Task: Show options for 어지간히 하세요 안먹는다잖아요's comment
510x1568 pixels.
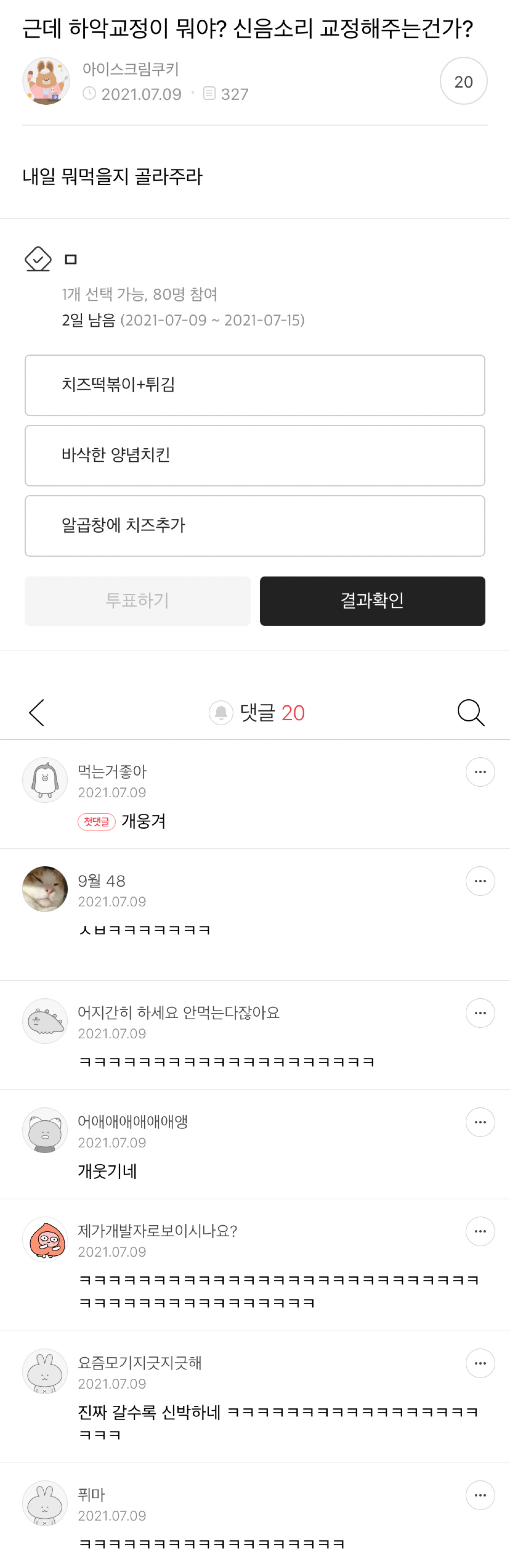Action: coord(480,1013)
